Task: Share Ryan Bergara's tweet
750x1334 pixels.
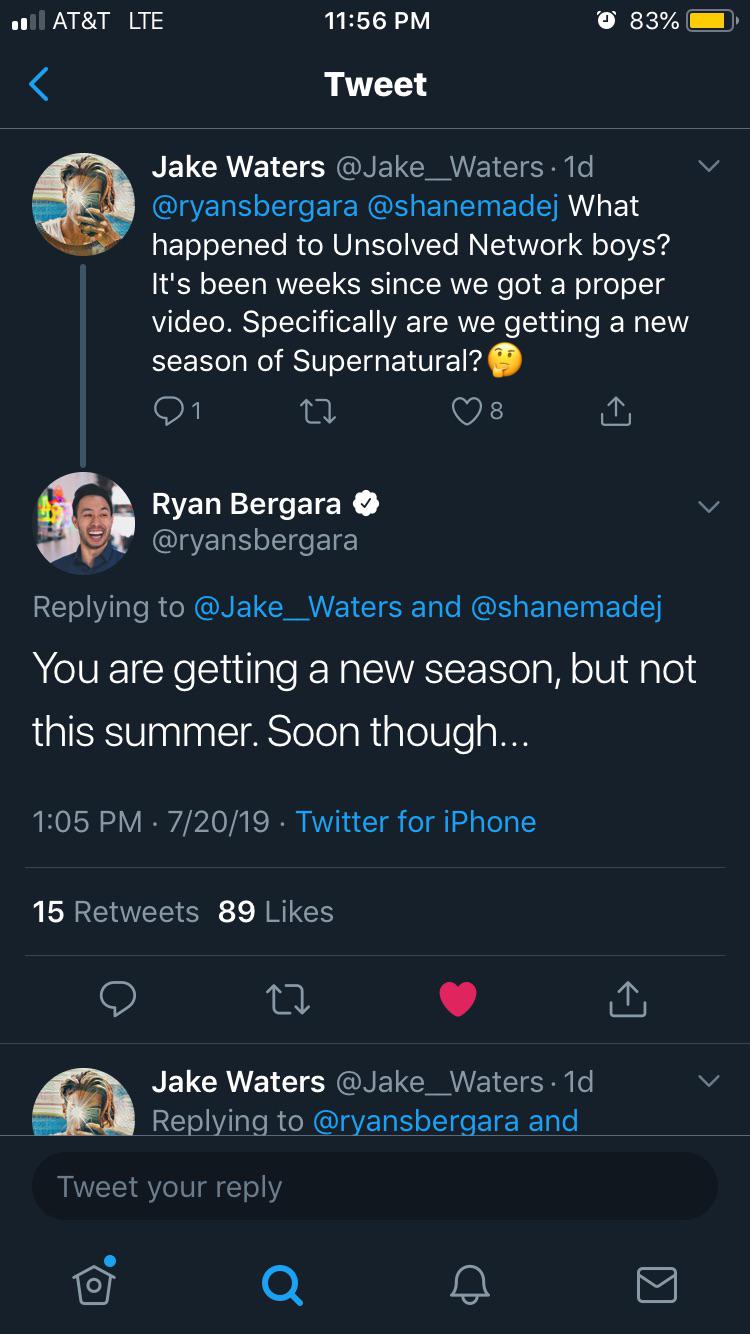Action: [x=628, y=998]
